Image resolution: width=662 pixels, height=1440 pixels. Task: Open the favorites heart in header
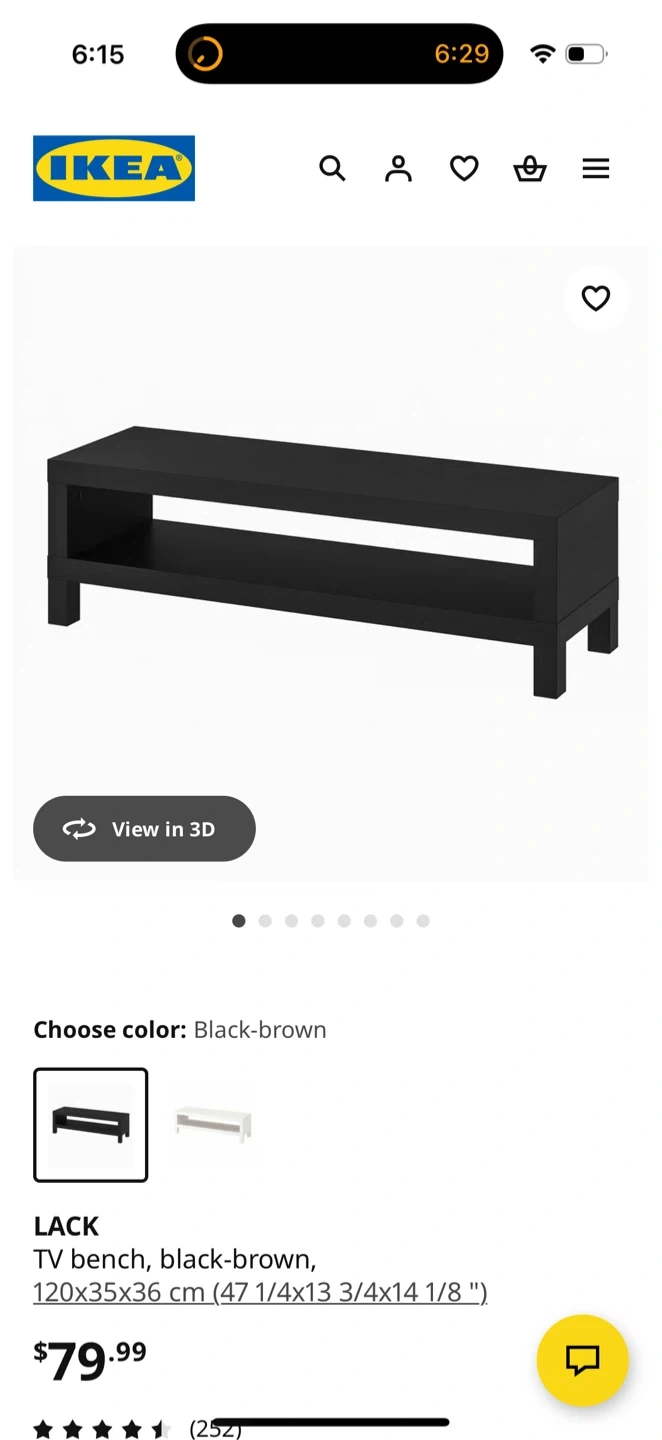pyautogui.click(x=464, y=169)
